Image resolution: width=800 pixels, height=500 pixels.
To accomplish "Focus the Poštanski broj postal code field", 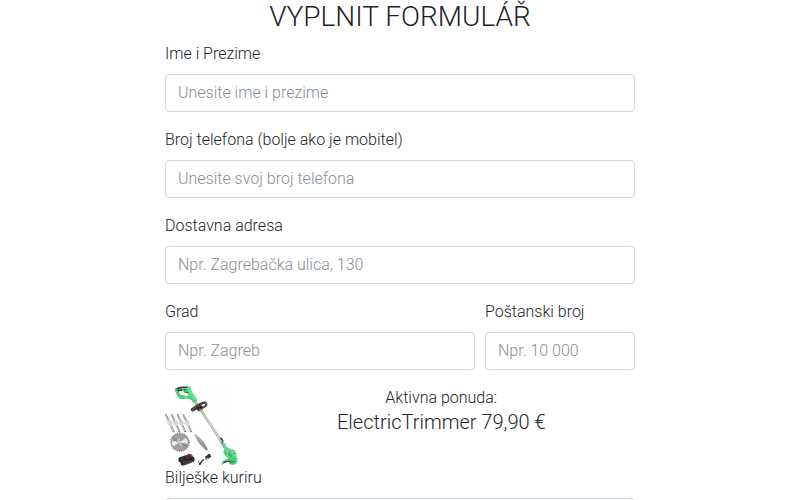I will tap(559, 351).
